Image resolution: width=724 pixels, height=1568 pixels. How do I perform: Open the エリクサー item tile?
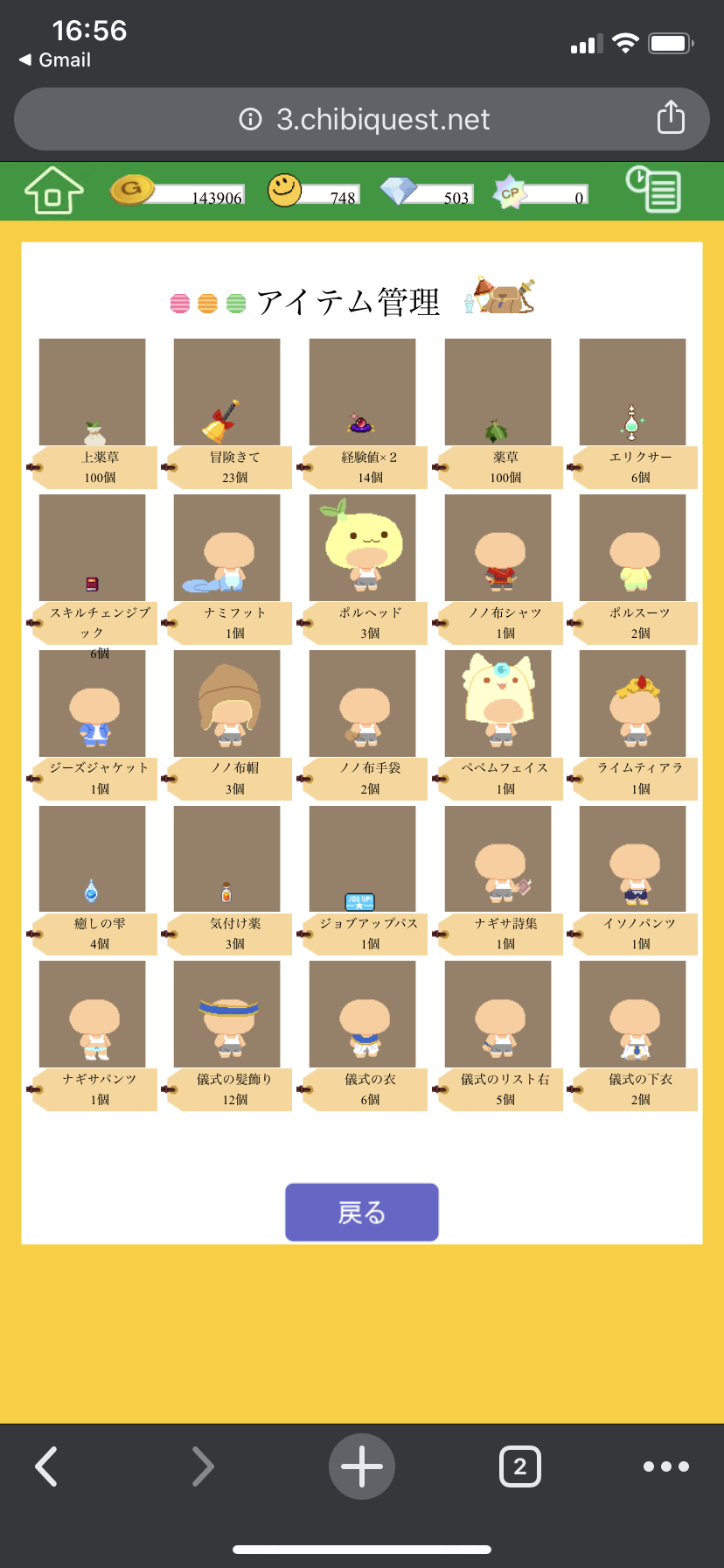click(x=632, y=392)
